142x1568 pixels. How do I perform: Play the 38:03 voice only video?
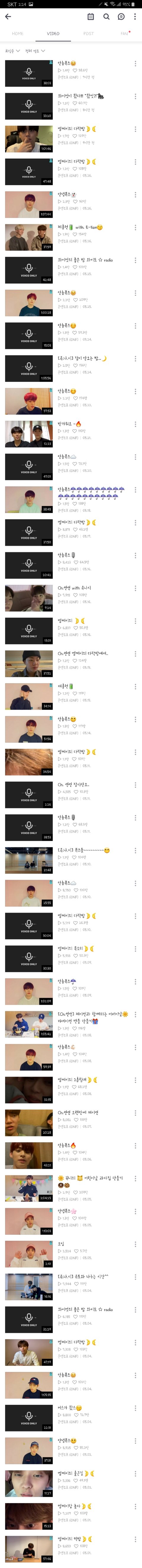28,73
